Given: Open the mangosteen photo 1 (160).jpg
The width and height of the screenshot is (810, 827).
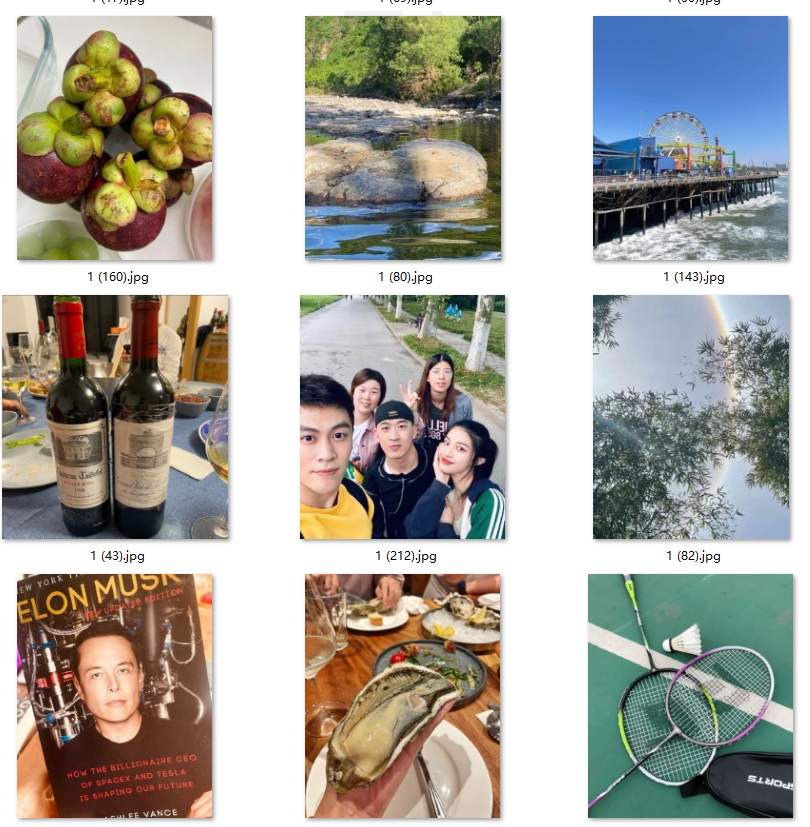Looking at the screenshot, I should 115,138.
